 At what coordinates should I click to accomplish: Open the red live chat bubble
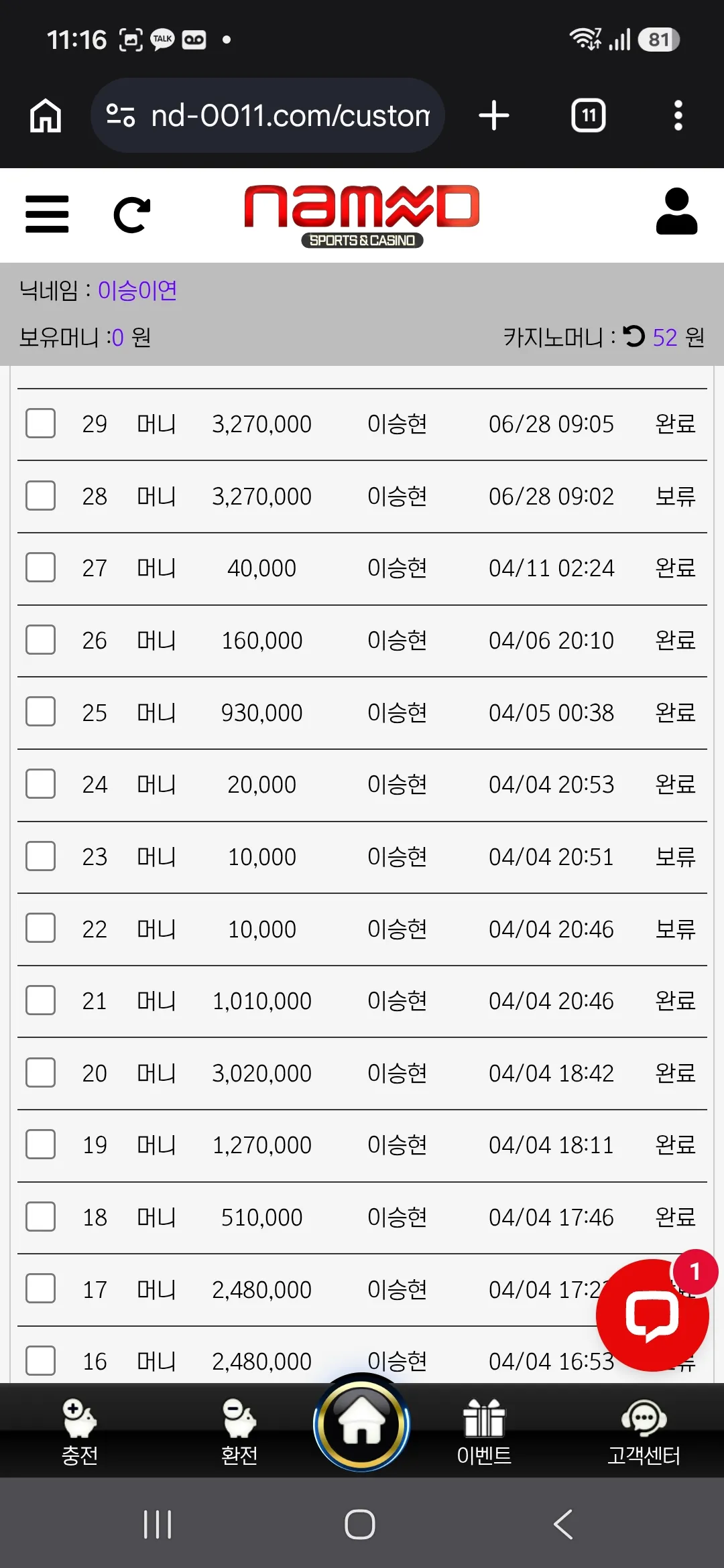(x=652, y=1315)
